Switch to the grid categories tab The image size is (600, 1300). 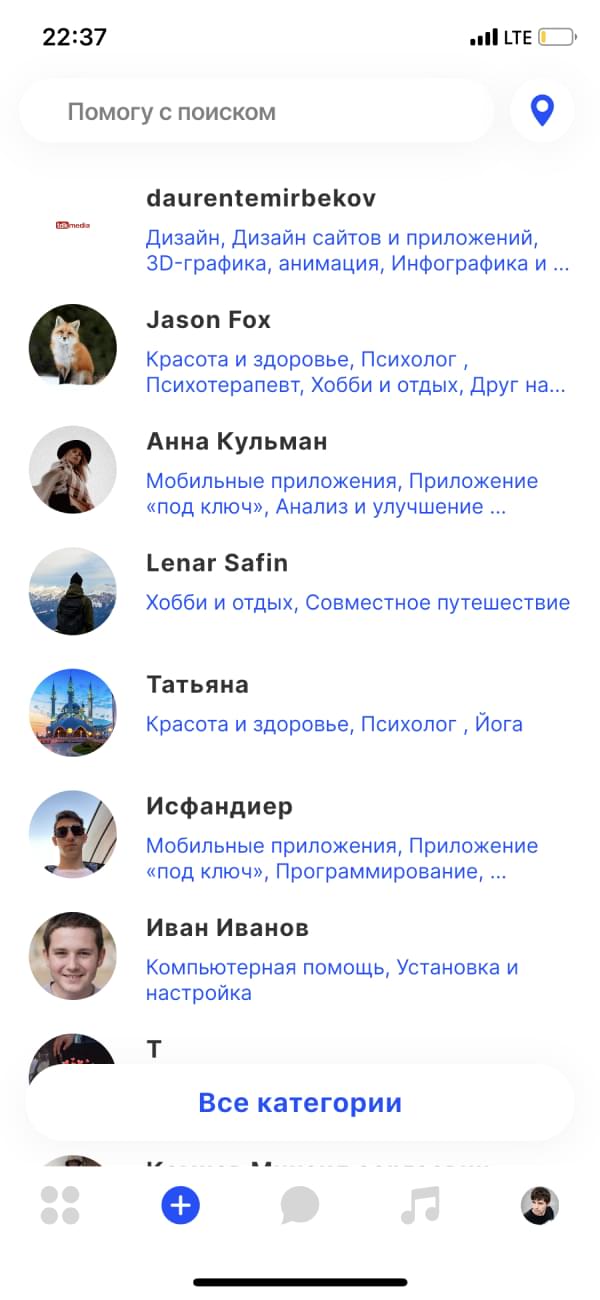point(60,1205)
